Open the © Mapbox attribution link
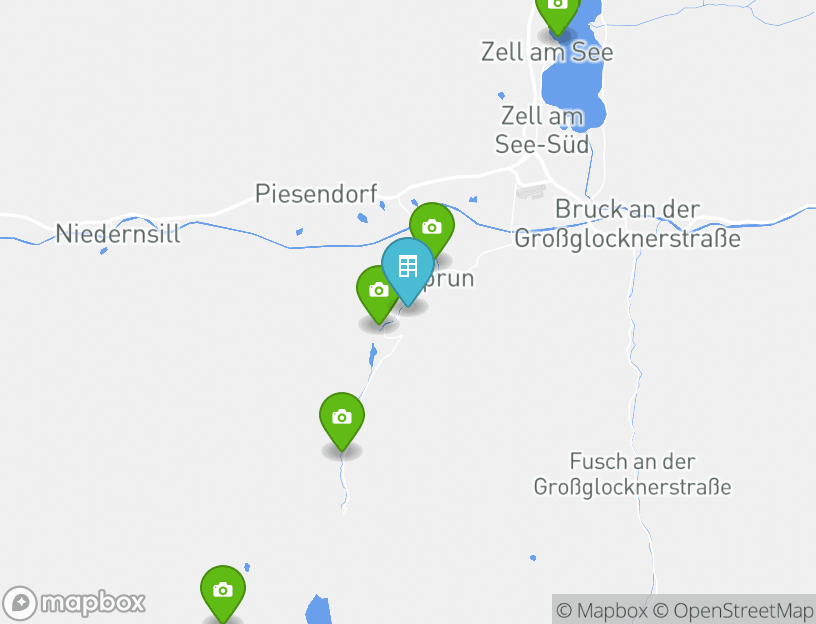Screen dimensions: 816x624 [x=603, y=610]
